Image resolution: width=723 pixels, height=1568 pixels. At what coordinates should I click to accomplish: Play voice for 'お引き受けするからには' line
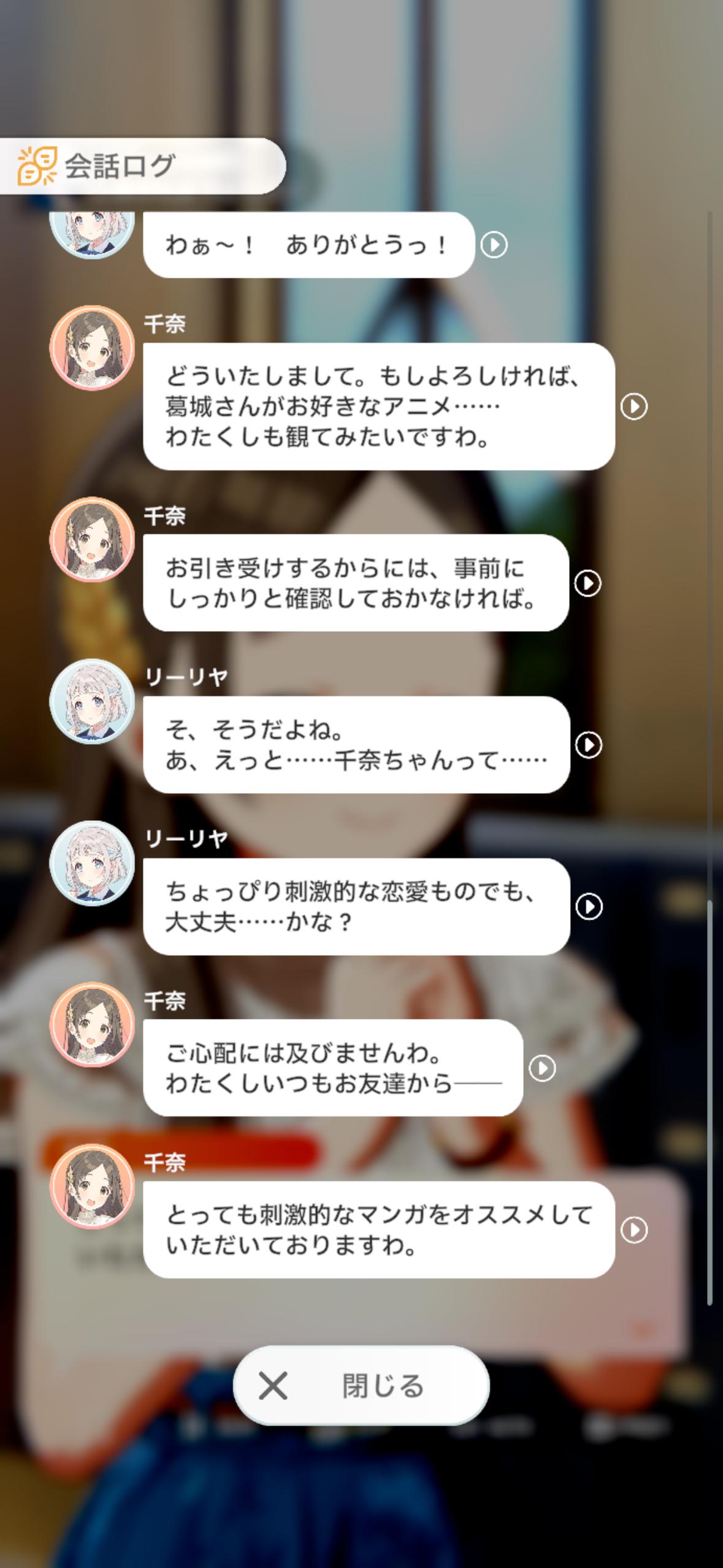coord(588,583)
